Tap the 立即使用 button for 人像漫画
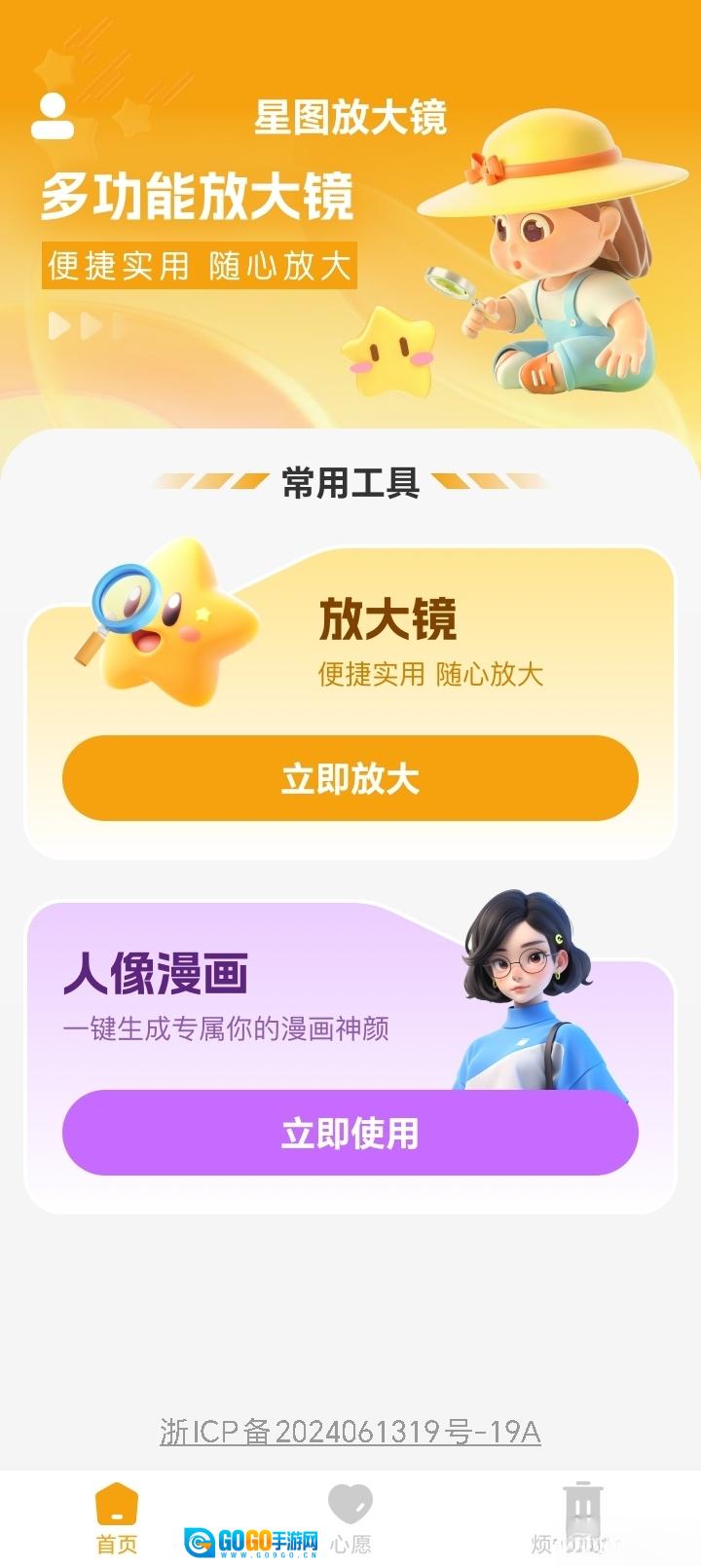 (x=350, y=1133)
